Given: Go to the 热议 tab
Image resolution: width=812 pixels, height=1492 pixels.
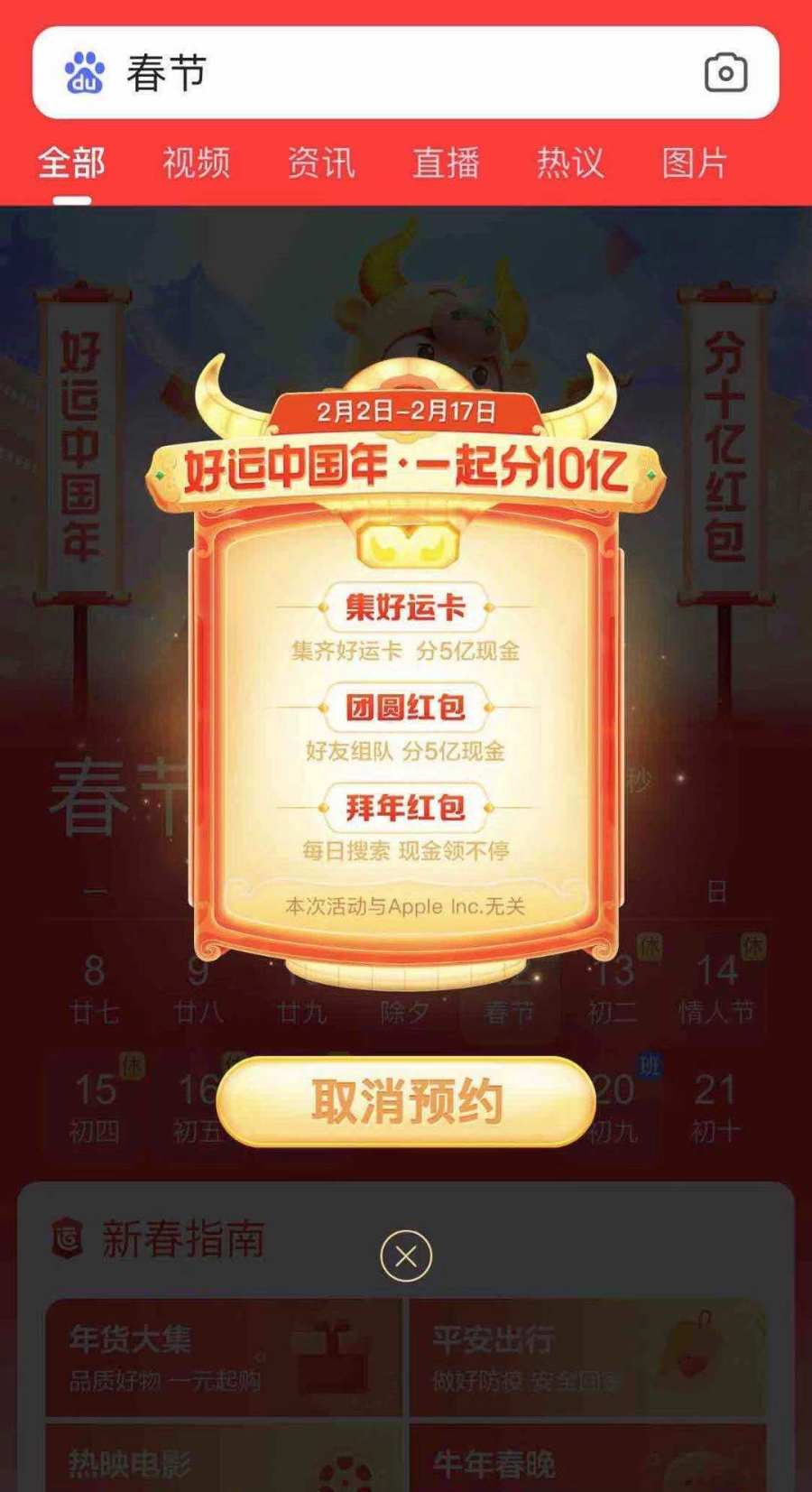Looking at the screenshot, I should pos(570,163).
